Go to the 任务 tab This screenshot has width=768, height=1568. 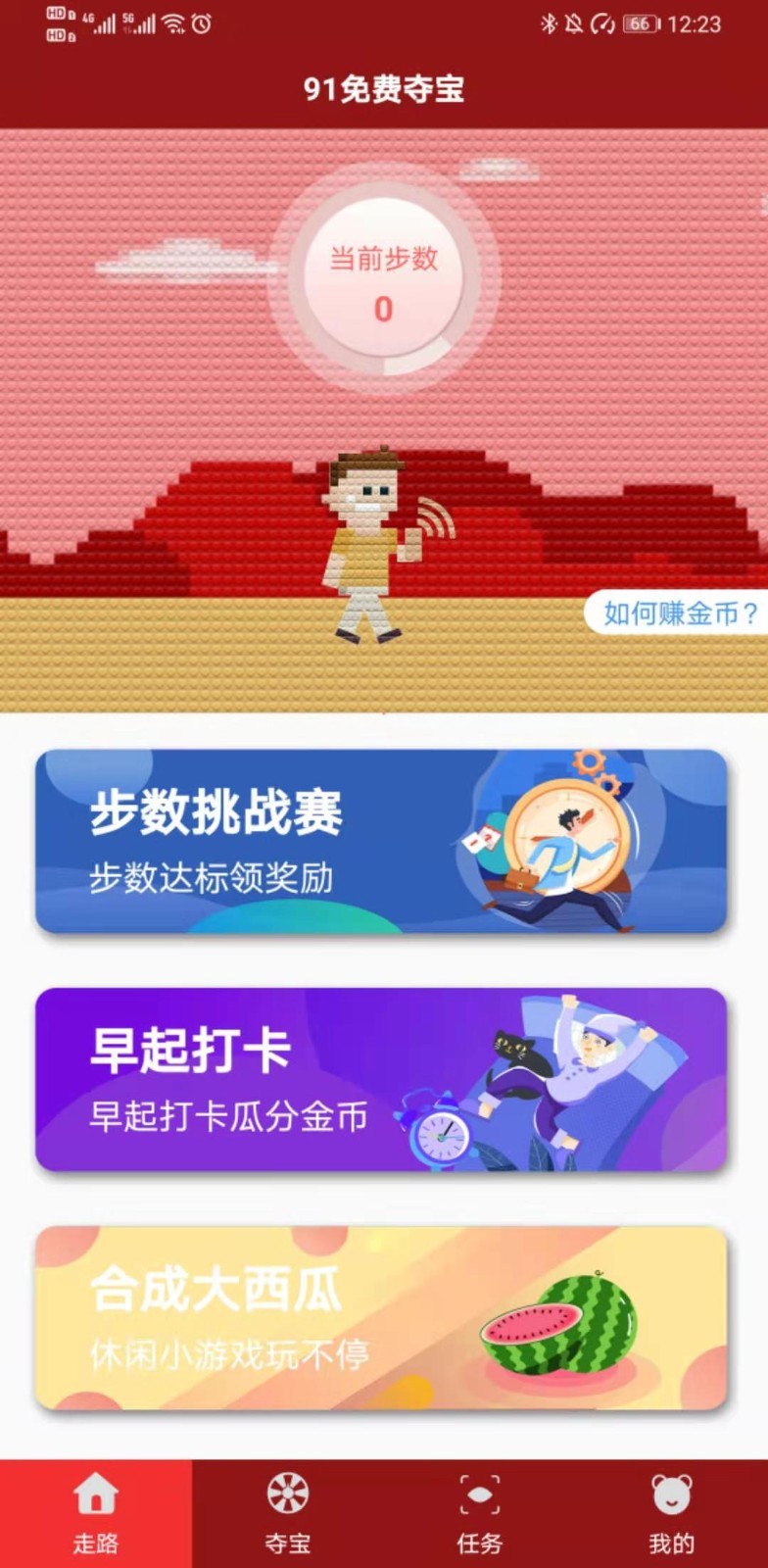(480, 1514)
